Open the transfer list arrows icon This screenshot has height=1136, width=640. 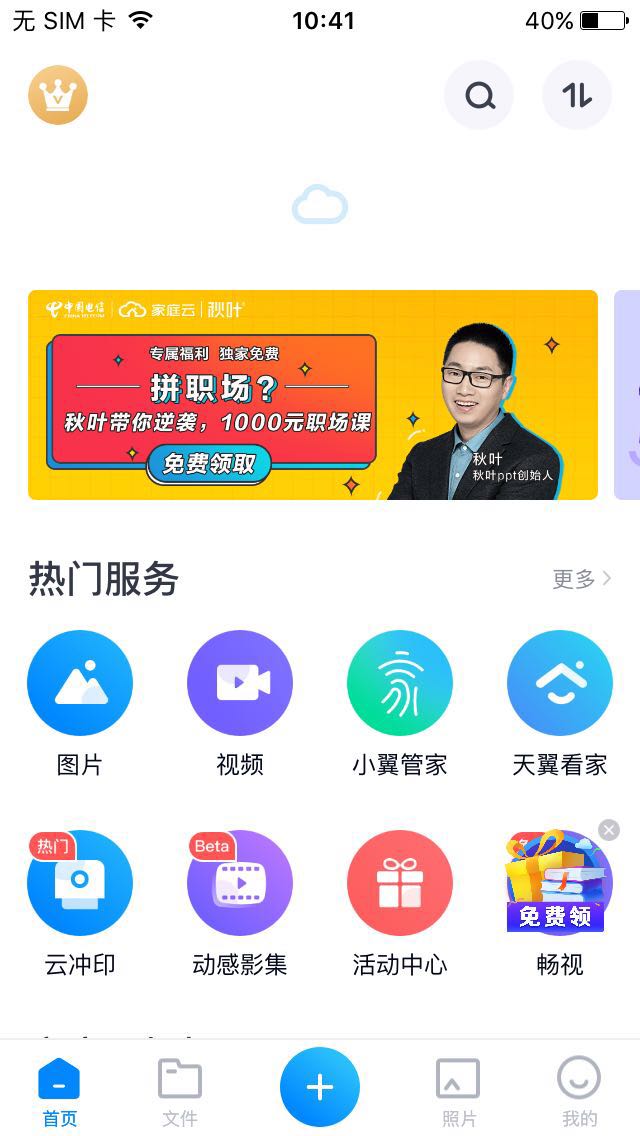tap(576, 96)
